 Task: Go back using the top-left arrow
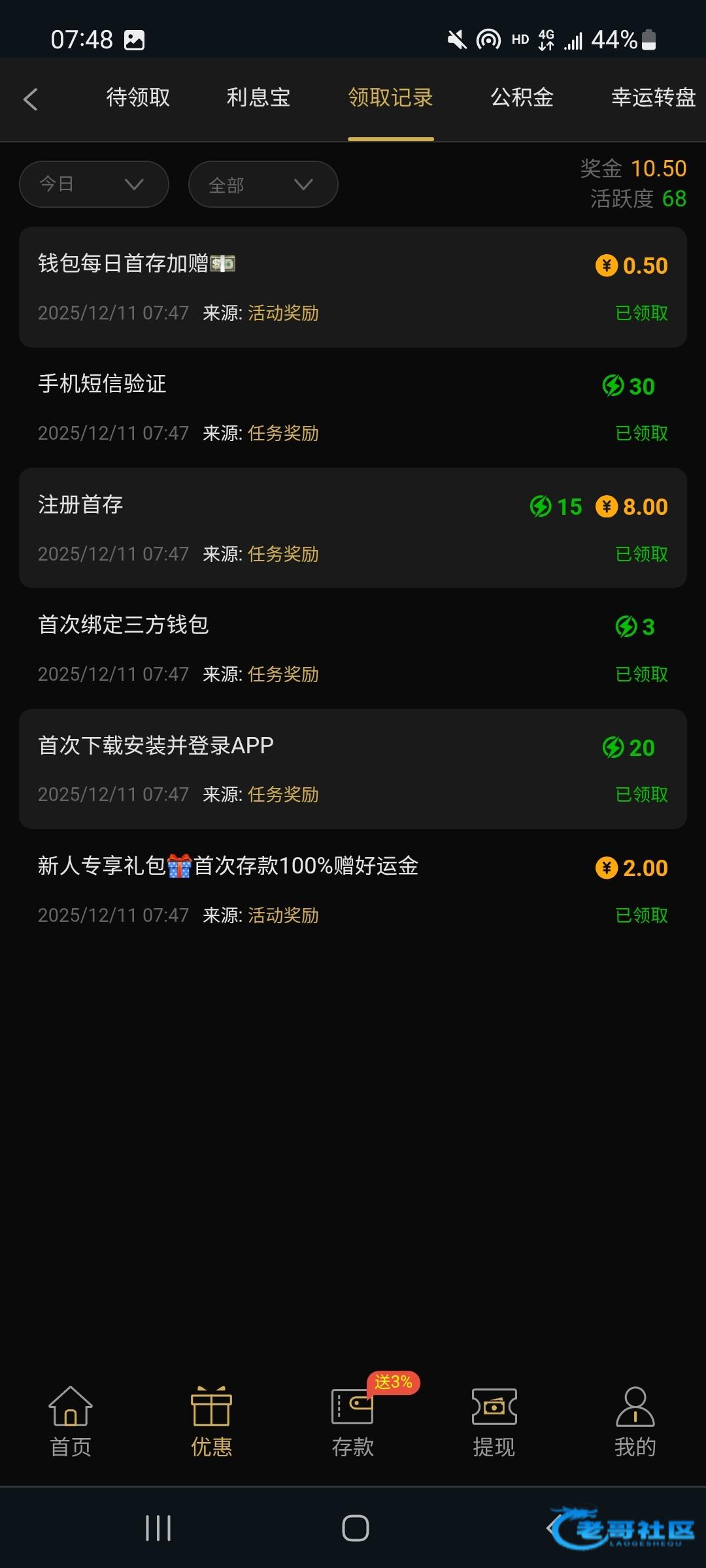tap(31, 99)
